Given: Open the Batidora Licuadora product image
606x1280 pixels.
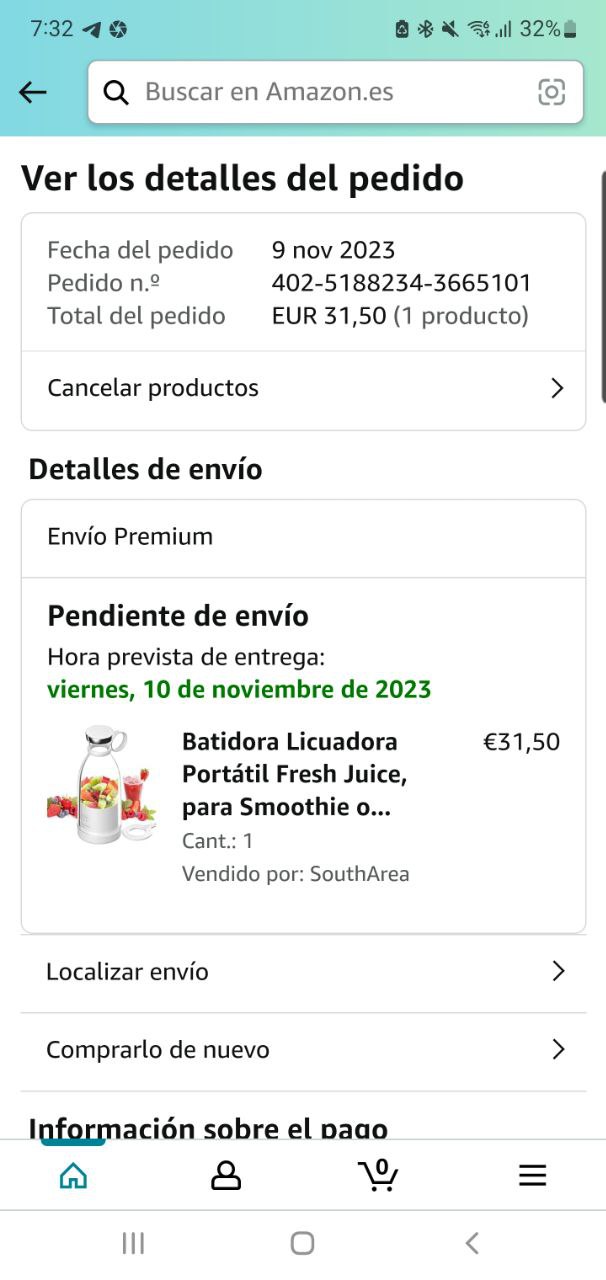Looking at the screenshot, I should [x=102, y=785].
